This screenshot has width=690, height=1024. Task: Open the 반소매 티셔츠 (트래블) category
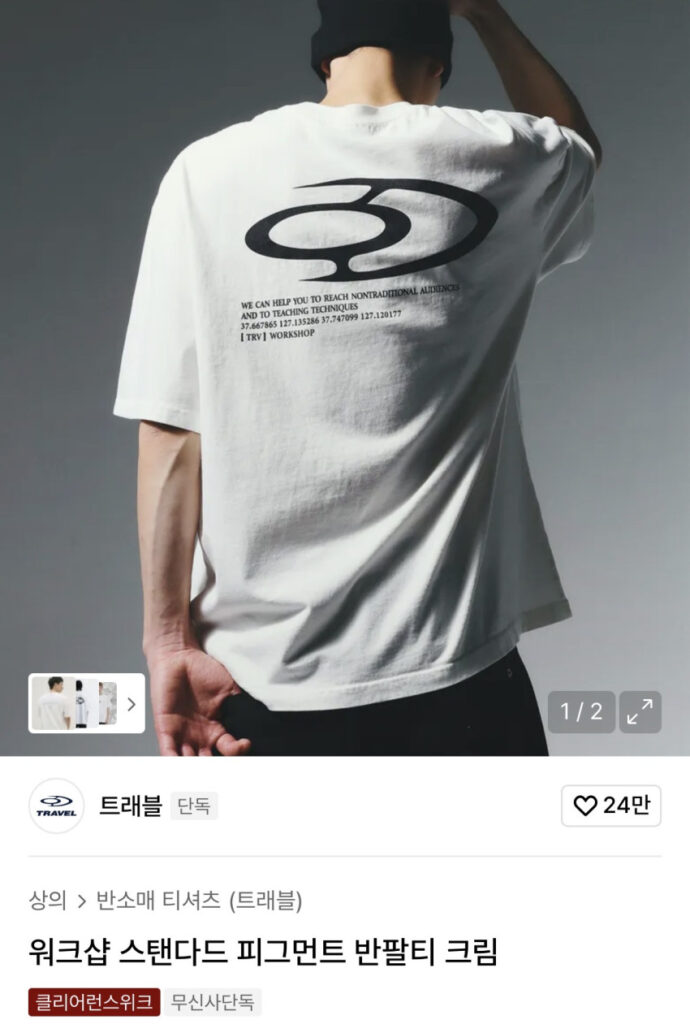[x=198, y=900]
